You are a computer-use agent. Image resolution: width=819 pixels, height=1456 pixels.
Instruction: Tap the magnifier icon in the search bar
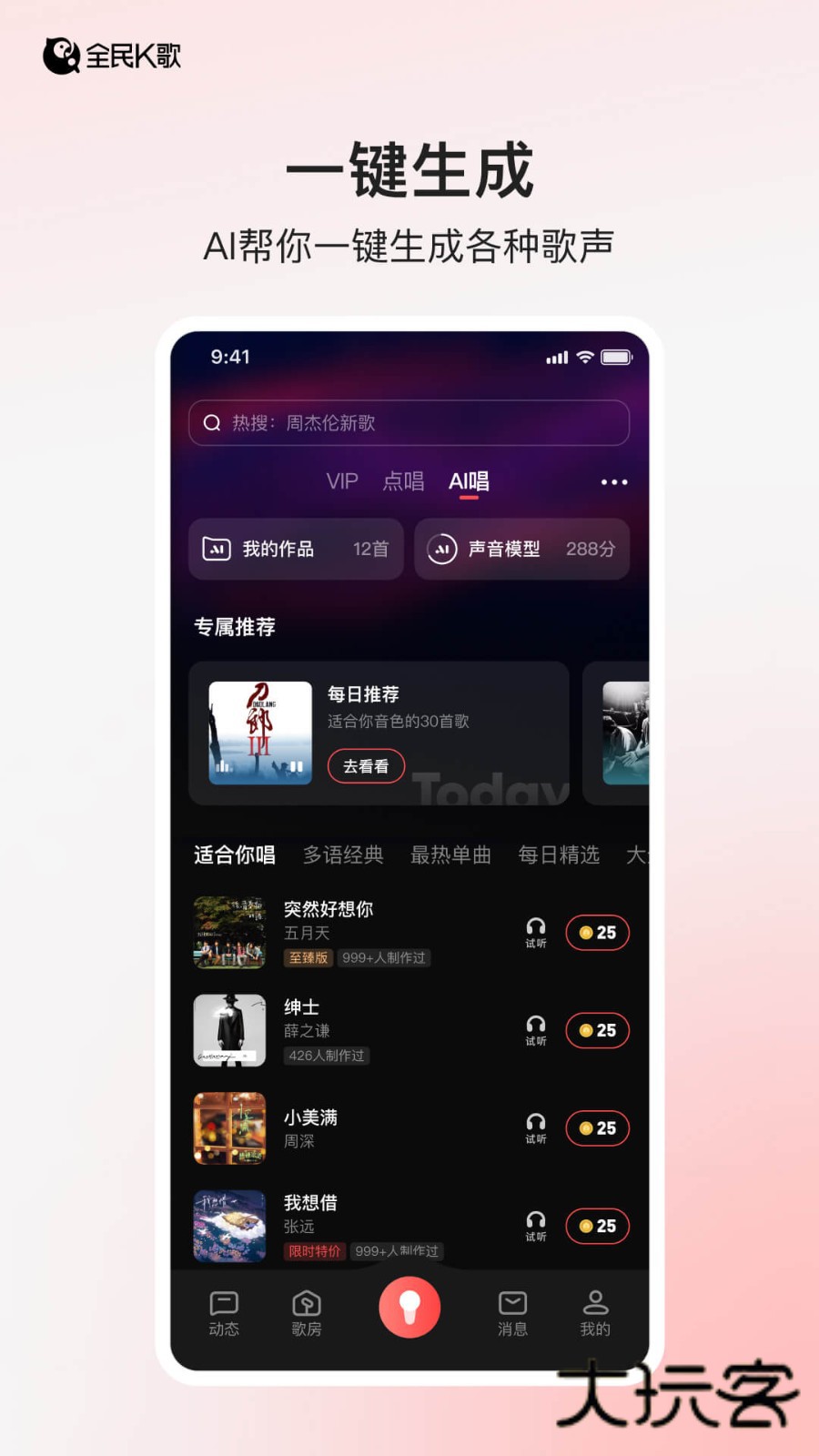[212, 422]
